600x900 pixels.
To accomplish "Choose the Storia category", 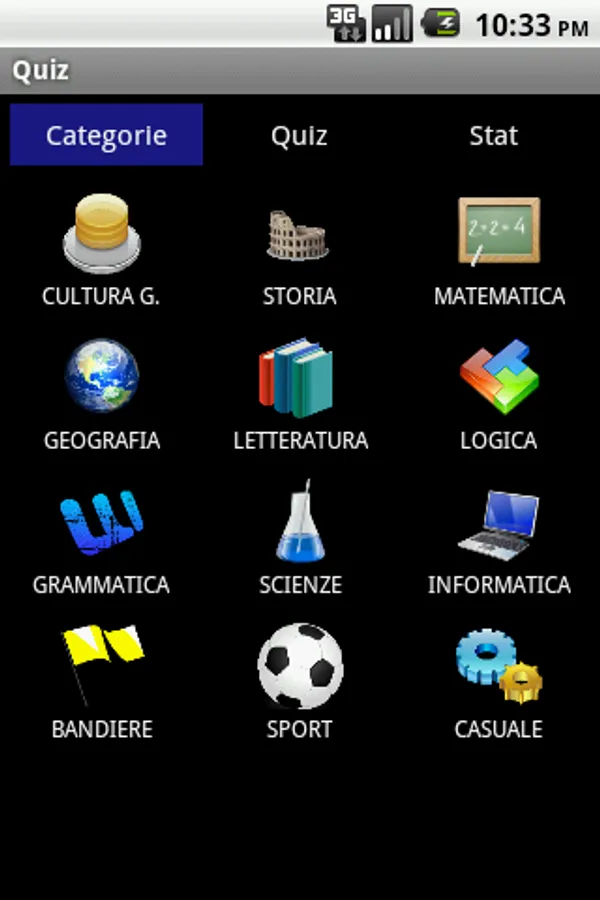I will tap(299, 251).
